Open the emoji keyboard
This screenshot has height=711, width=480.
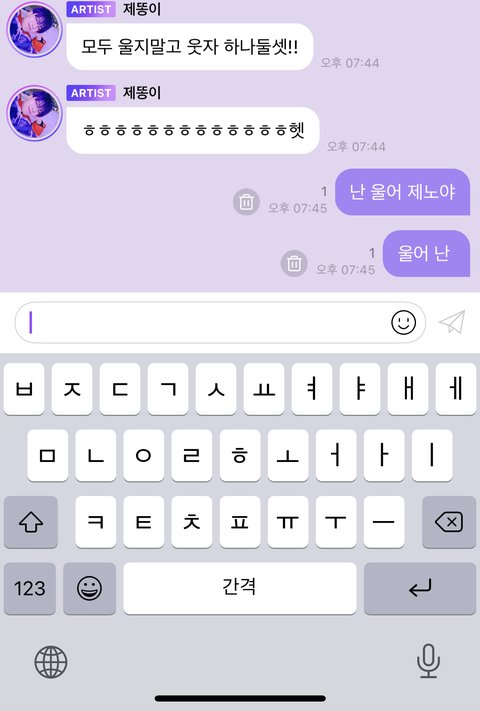[89, 589]
